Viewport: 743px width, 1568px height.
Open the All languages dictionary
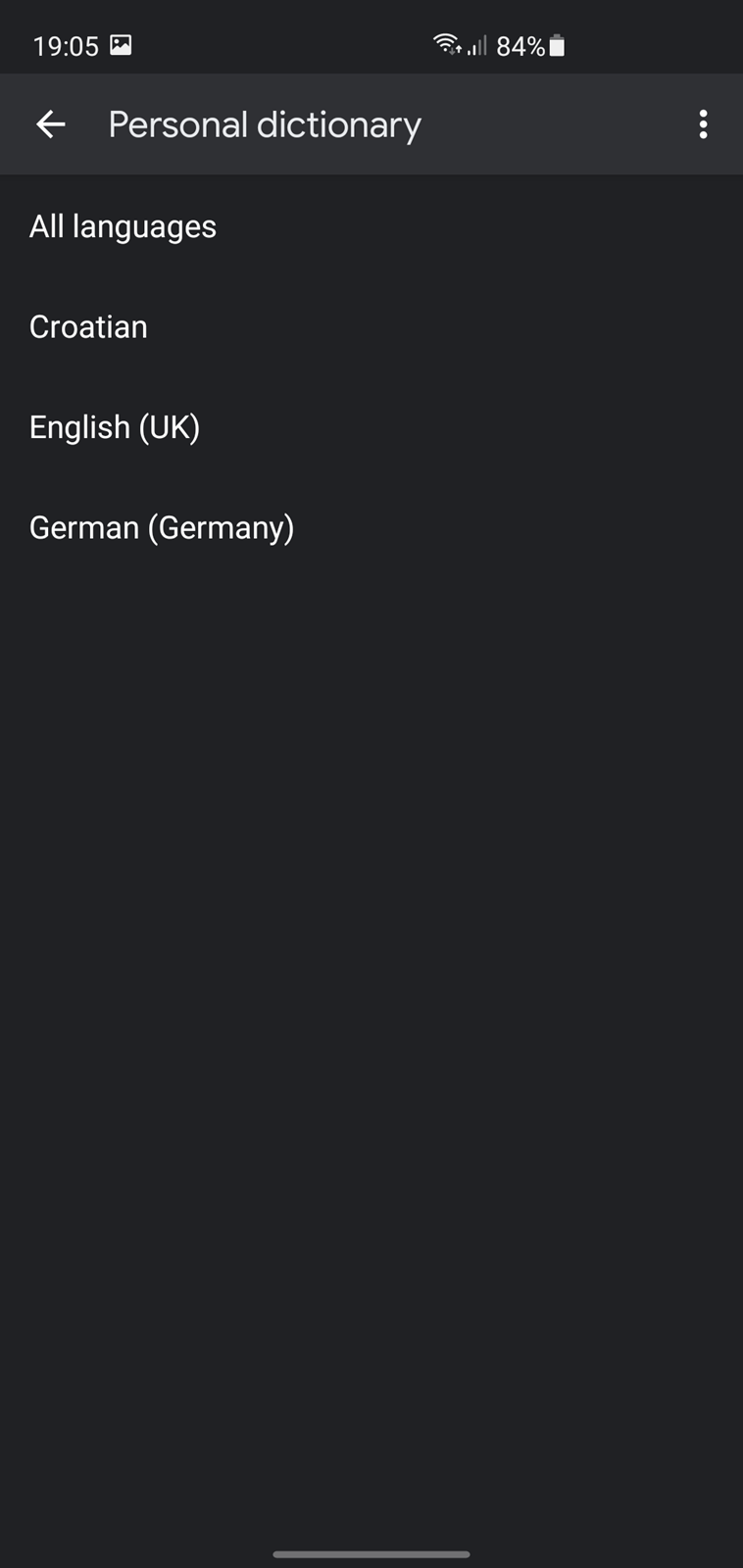click(371, 226)
